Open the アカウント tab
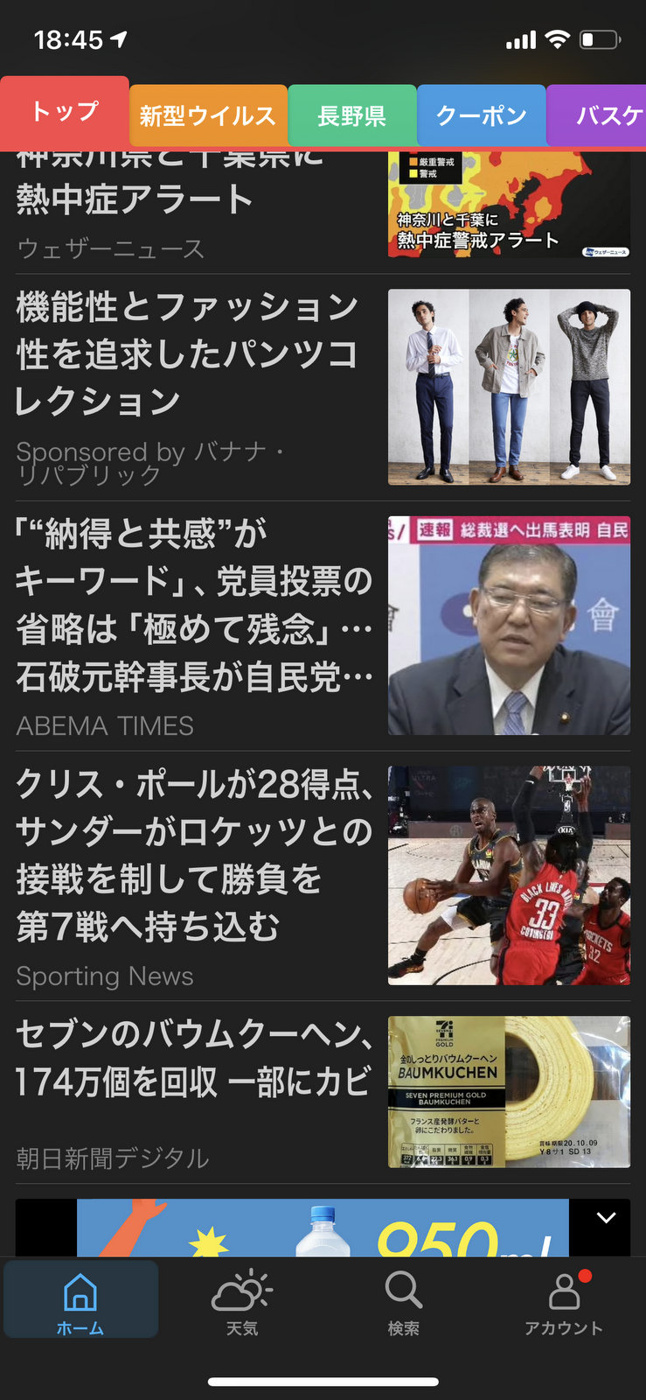The image size is (646, 1400). 564,1303
